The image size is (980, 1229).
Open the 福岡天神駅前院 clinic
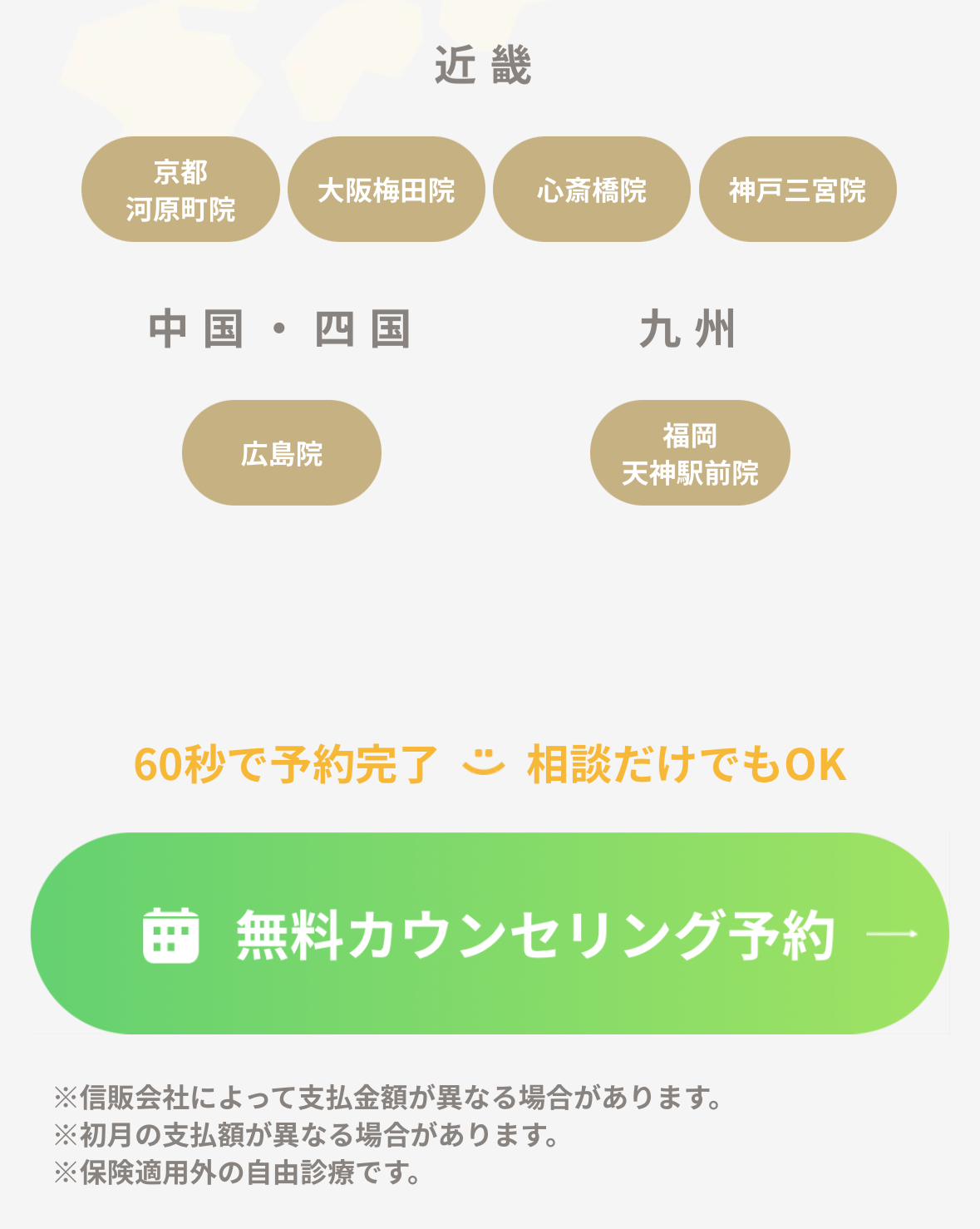point(690,453)
